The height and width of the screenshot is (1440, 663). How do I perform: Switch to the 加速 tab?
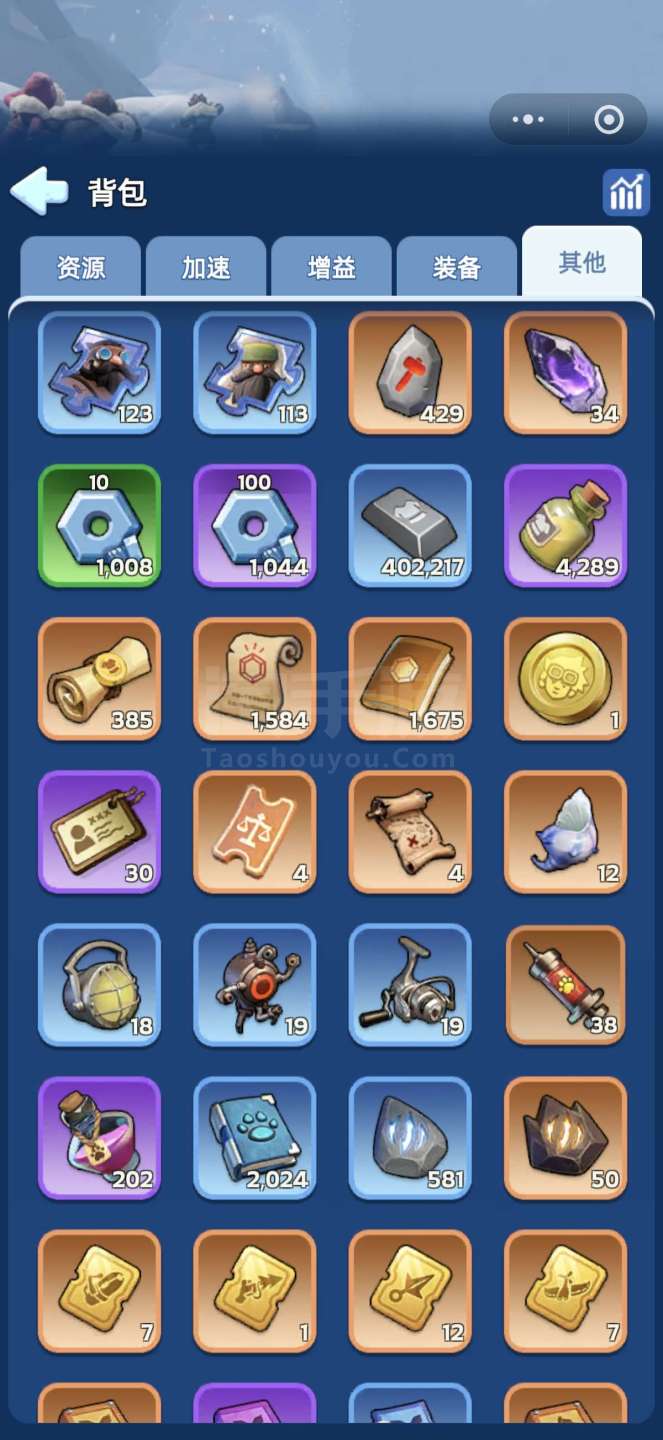pyautogui.click(x=206, y=267)
